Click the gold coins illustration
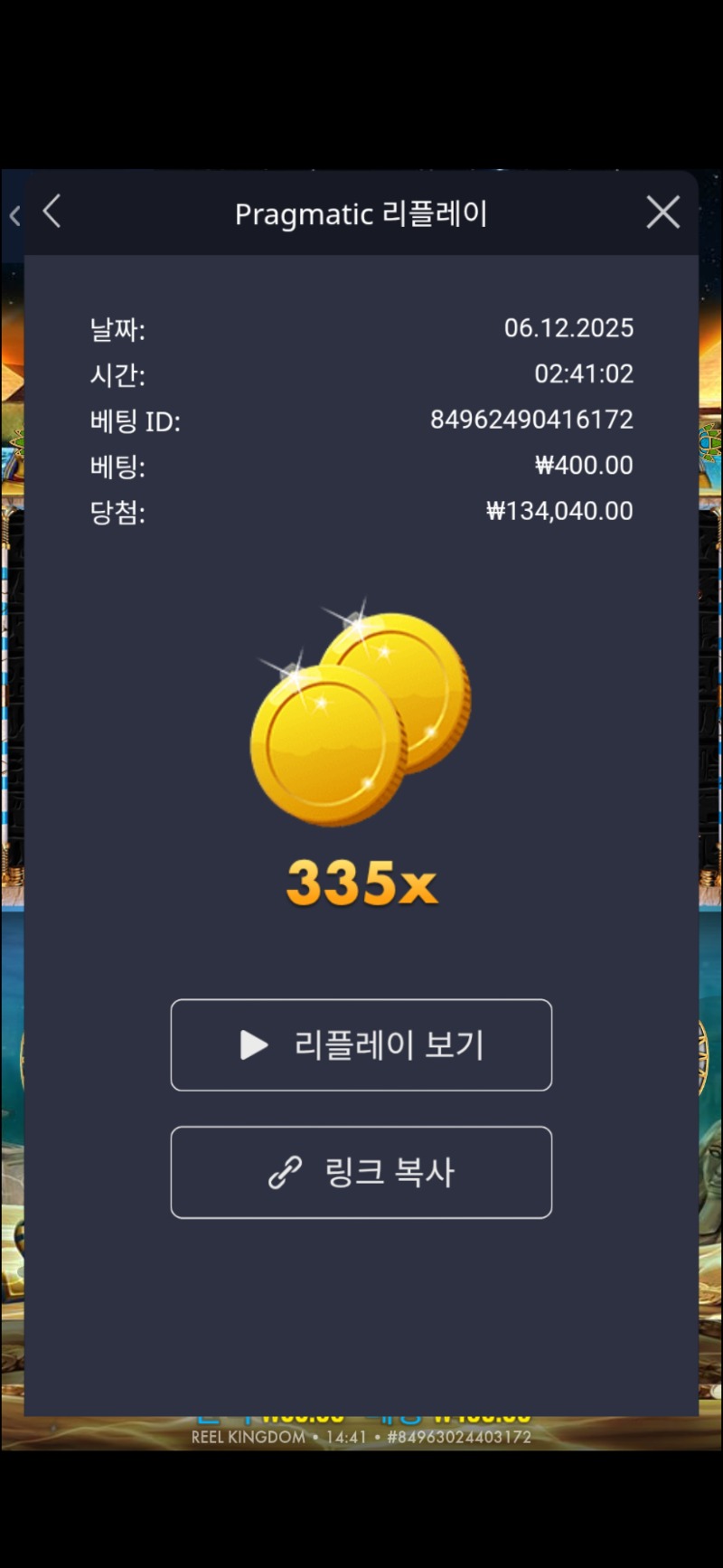Image resolution: width=723 pixels, height=1568 pixels. pos(361,714)
